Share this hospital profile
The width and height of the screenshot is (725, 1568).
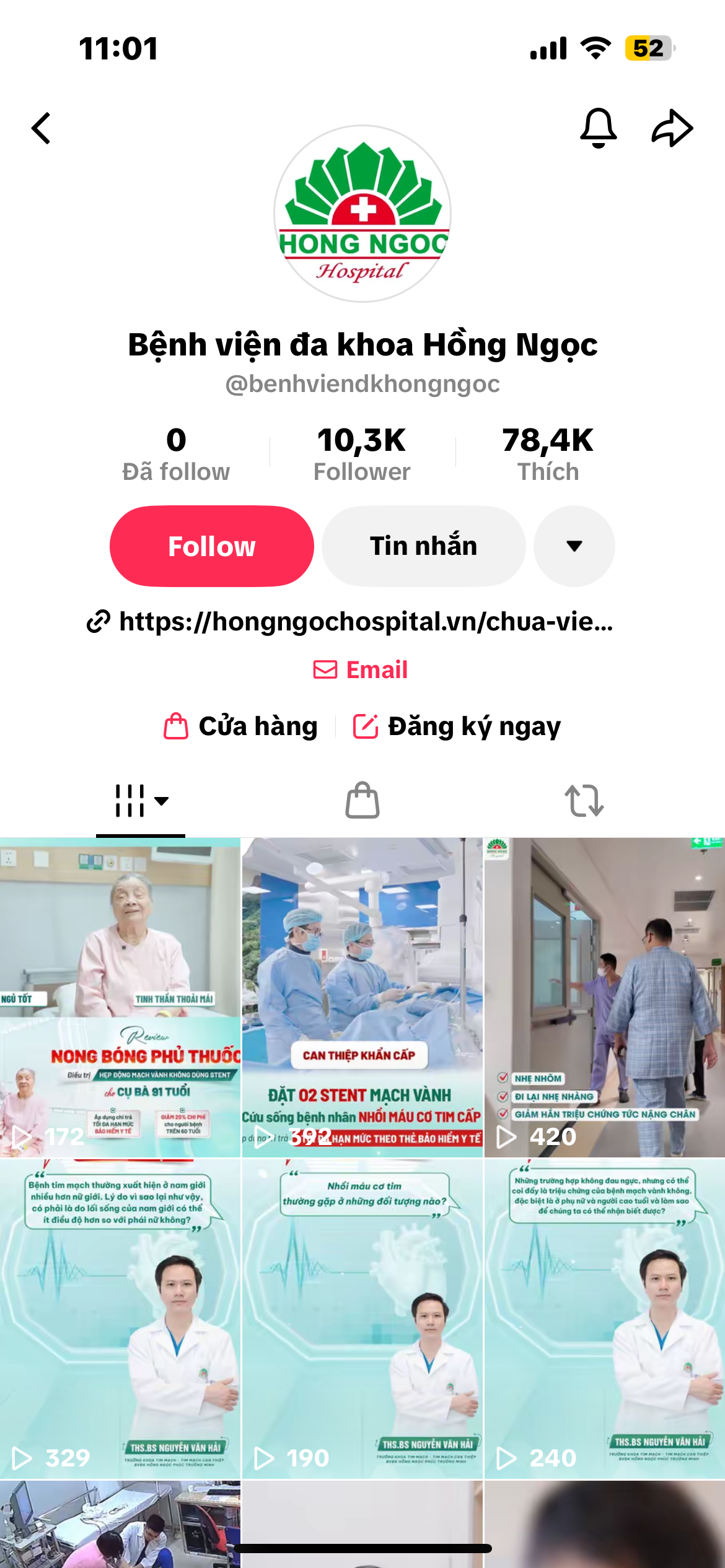tap(672, 128)
